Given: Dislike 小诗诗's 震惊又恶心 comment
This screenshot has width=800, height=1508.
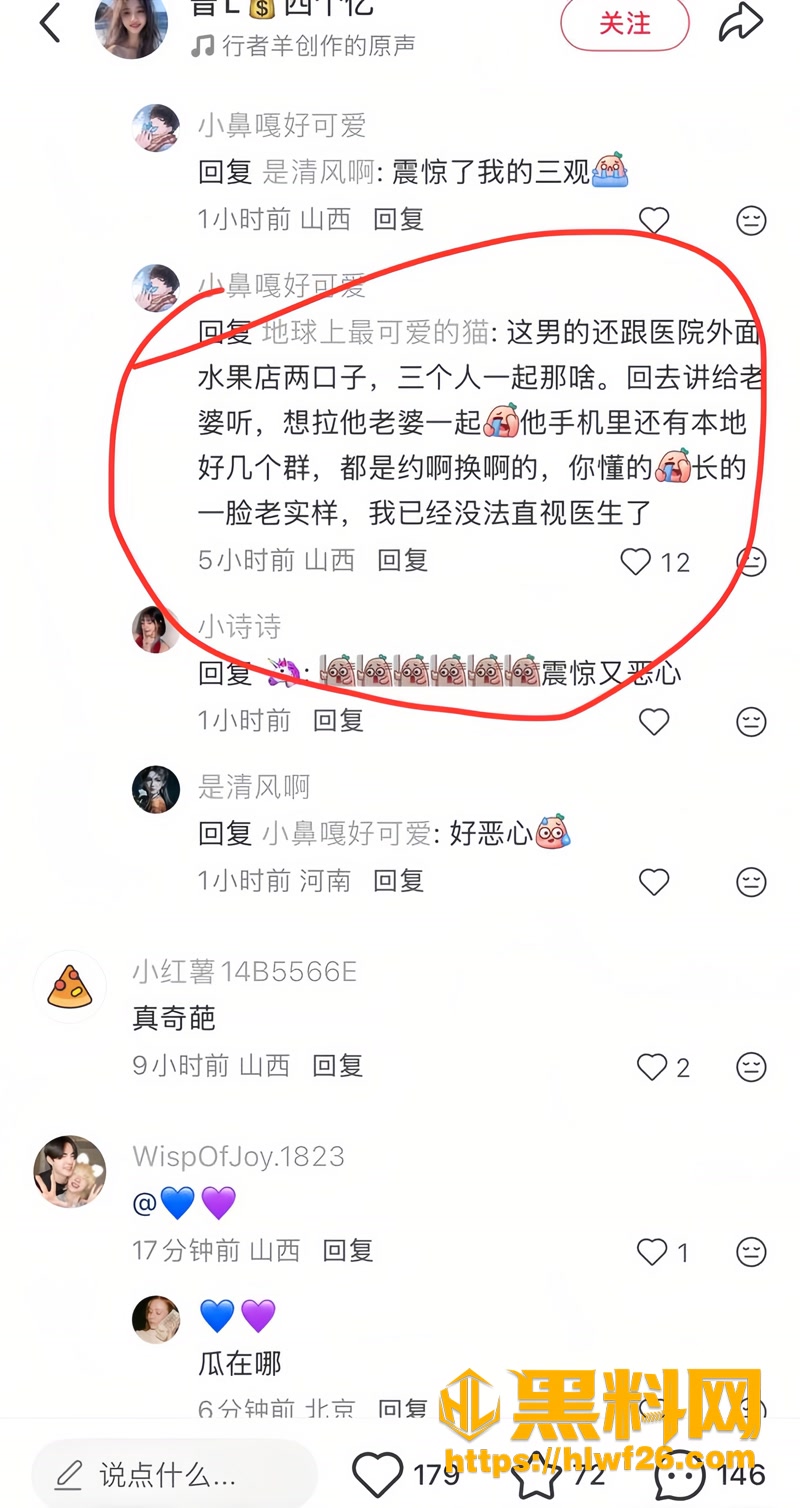Looking at the screenshot, I should click(x=751, y=720).
